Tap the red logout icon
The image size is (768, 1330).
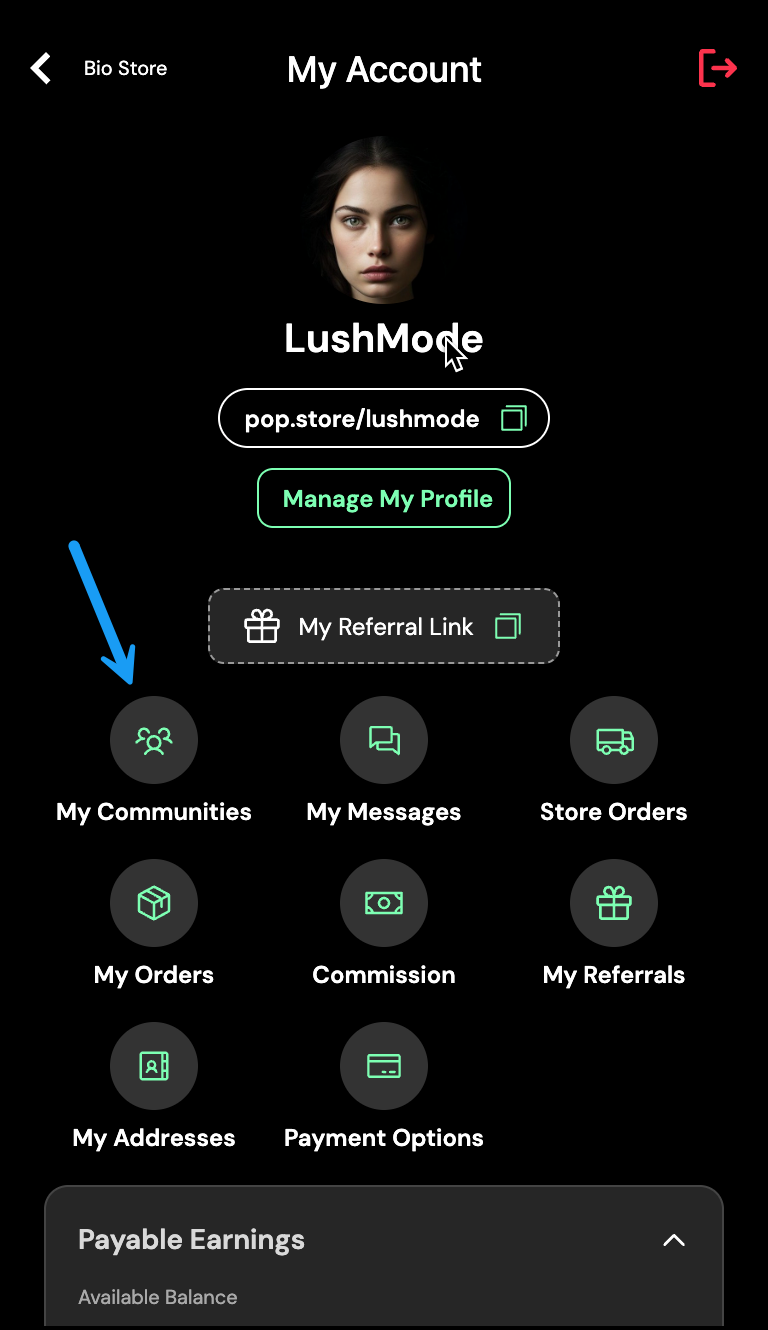(717, 68)
